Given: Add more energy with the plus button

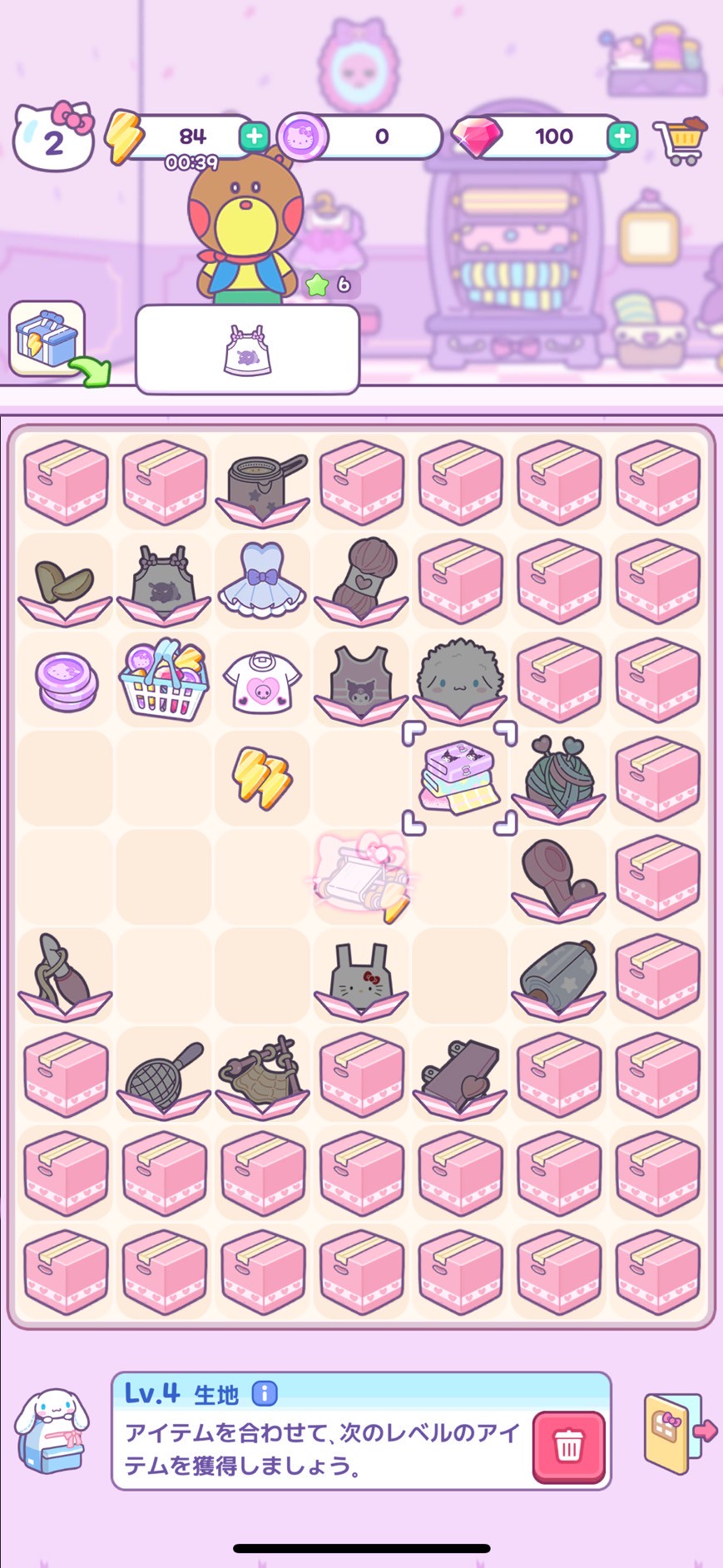Looking at the screenshot, I should (255, 136).
